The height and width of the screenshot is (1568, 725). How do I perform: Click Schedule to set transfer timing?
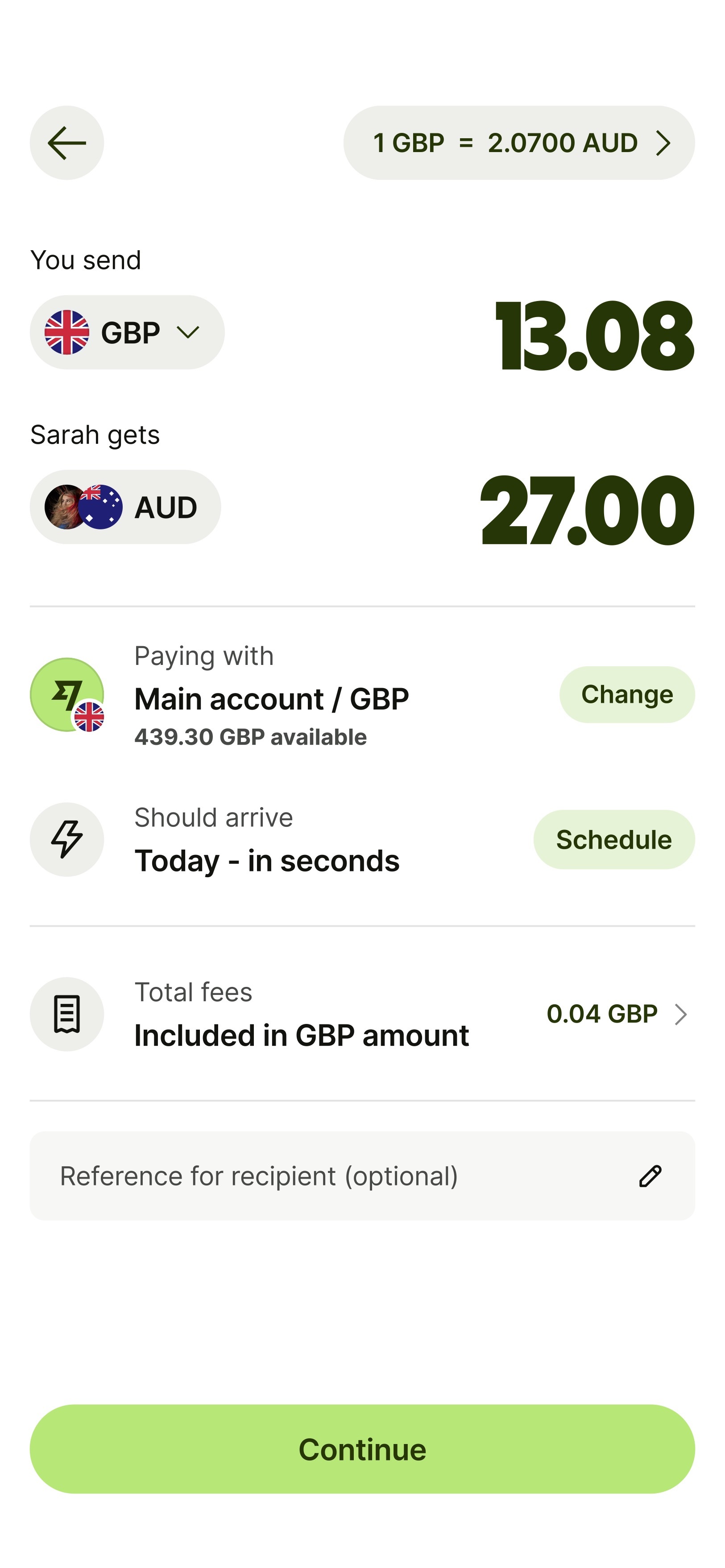point(613,839)
